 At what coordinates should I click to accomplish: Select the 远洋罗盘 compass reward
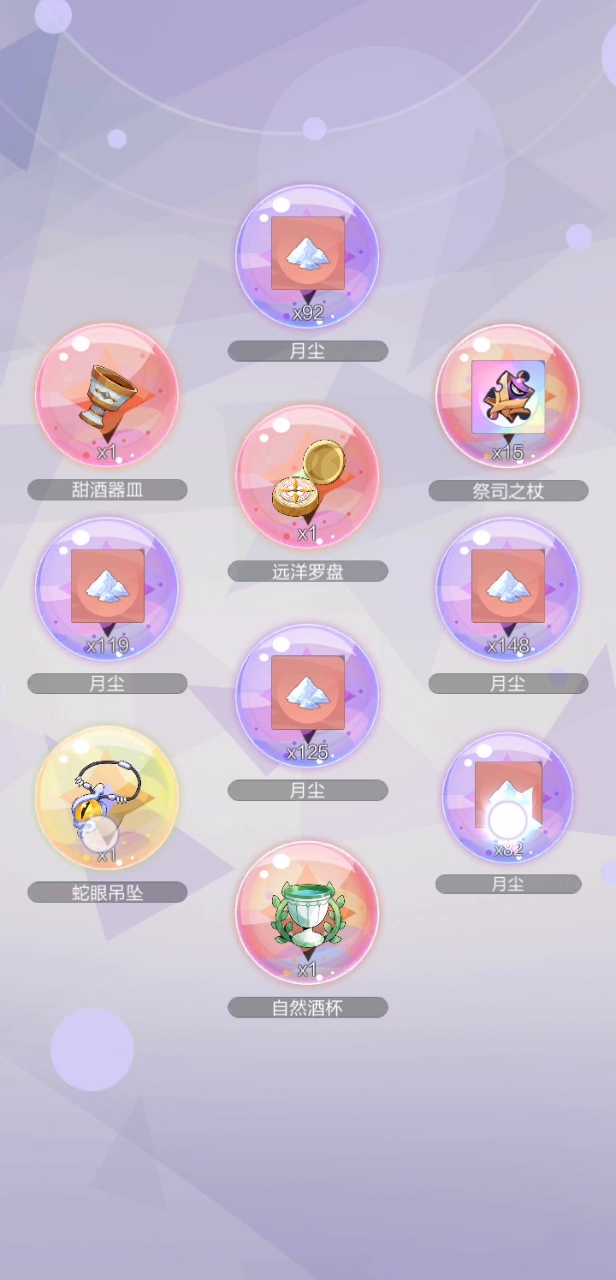point(307,476)
